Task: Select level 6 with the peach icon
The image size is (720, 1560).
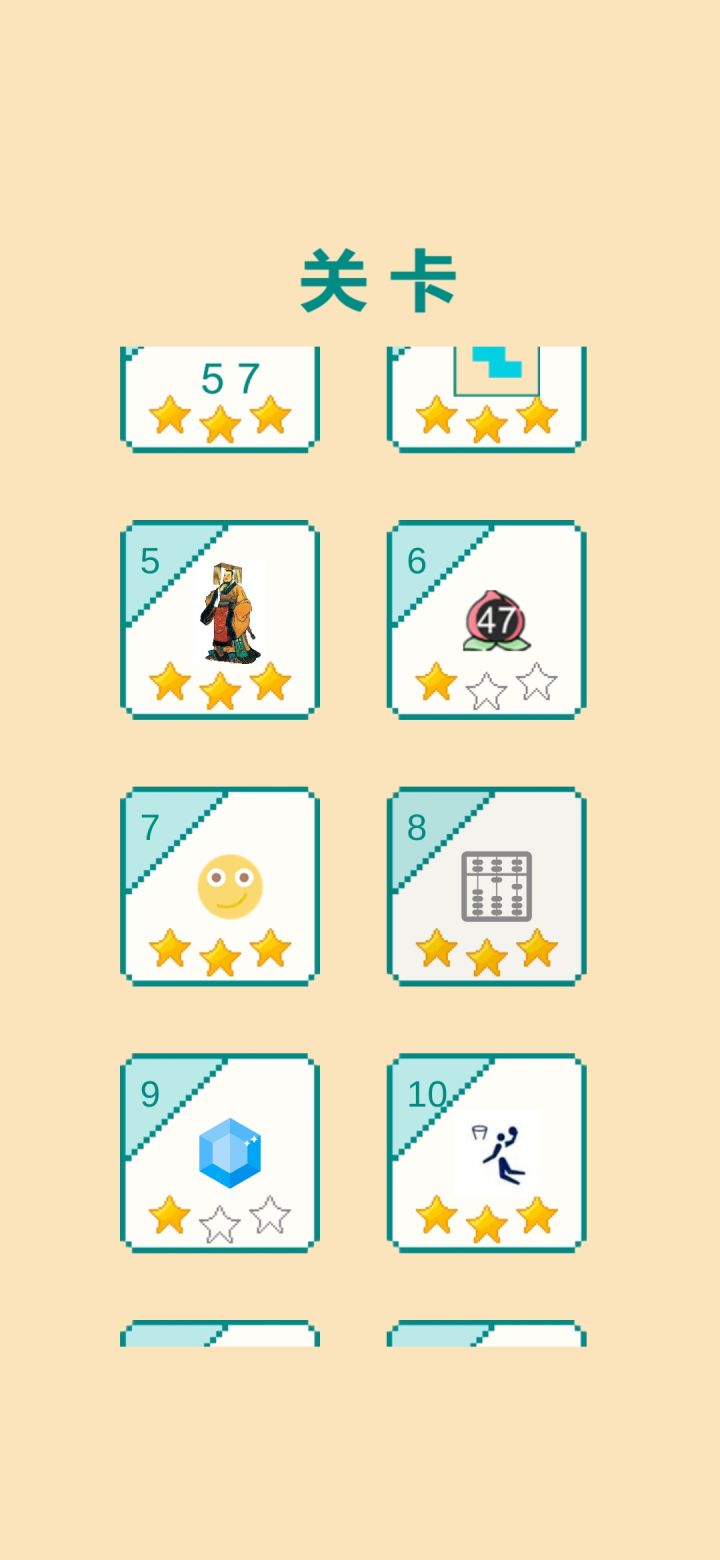Action: (486, 619)
